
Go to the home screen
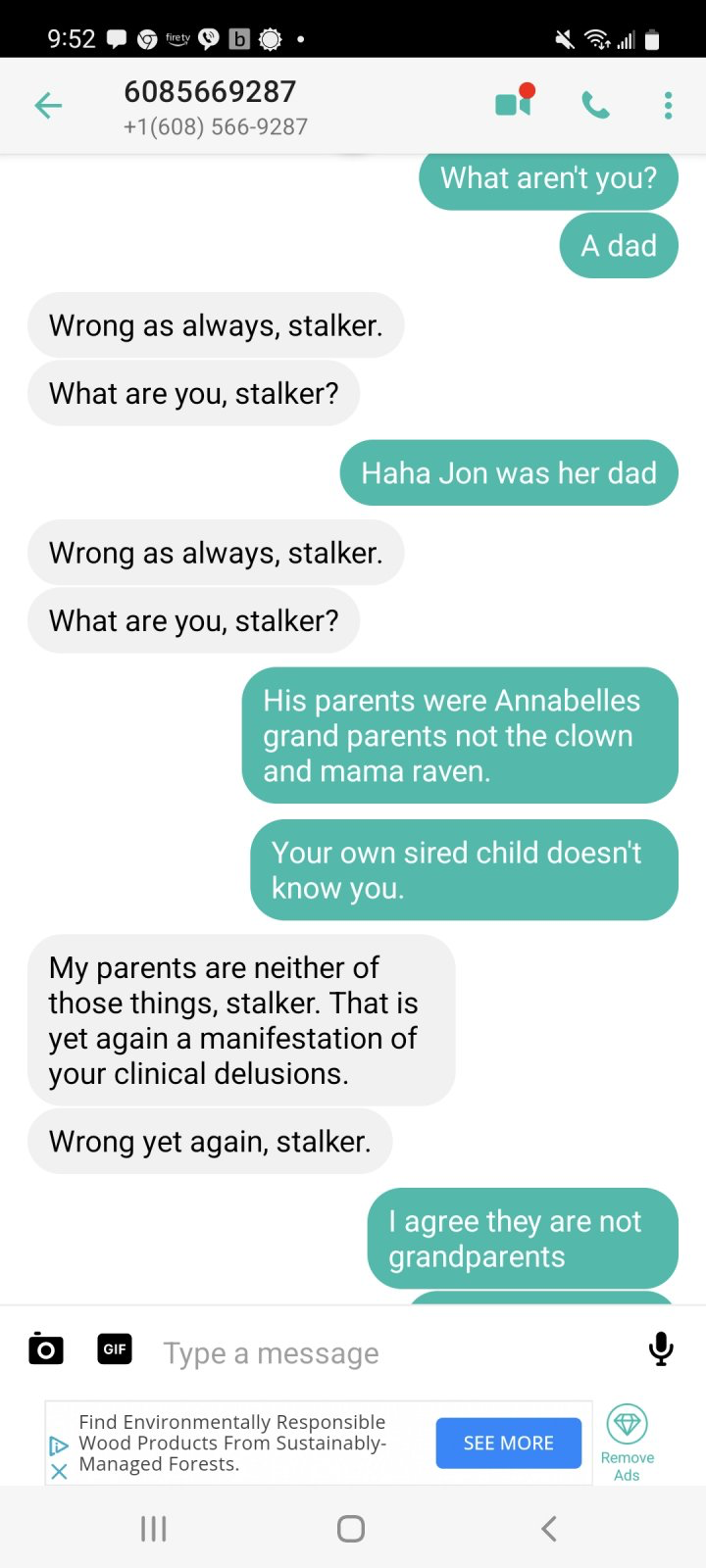coord(351,1529)
